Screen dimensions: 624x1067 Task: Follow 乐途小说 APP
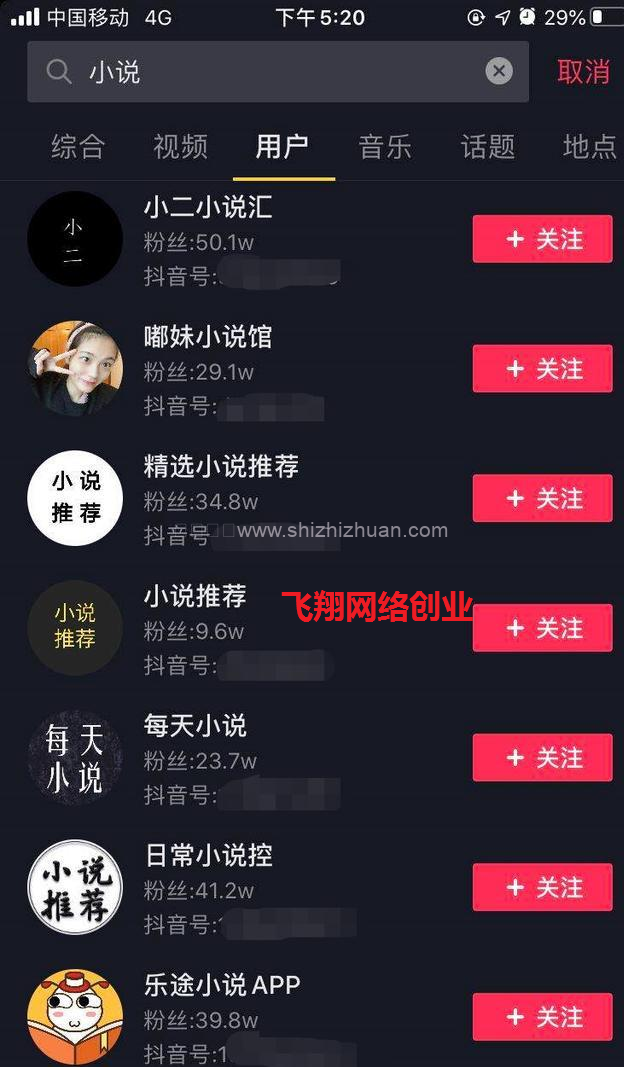click(542, 1017)
